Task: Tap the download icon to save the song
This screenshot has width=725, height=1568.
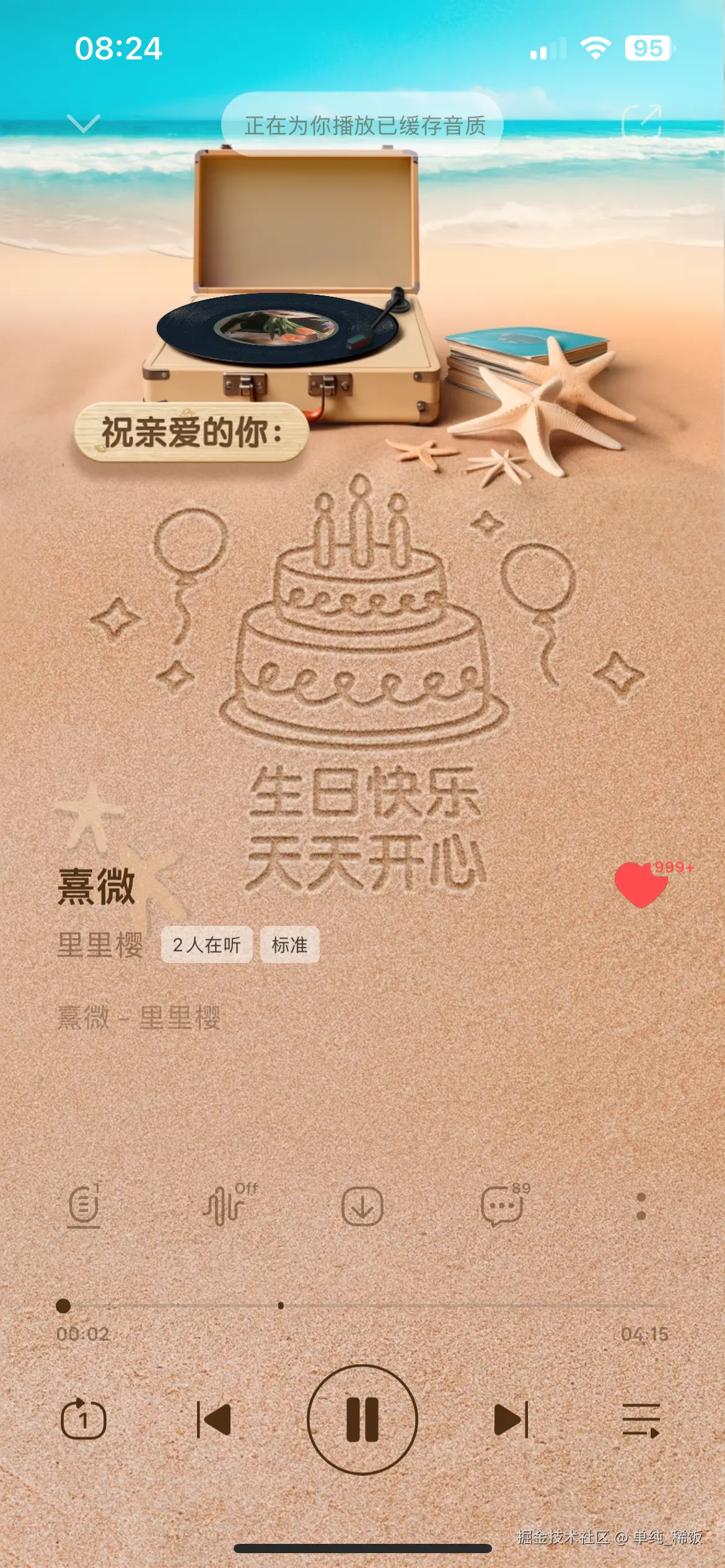Action: 362,1206
